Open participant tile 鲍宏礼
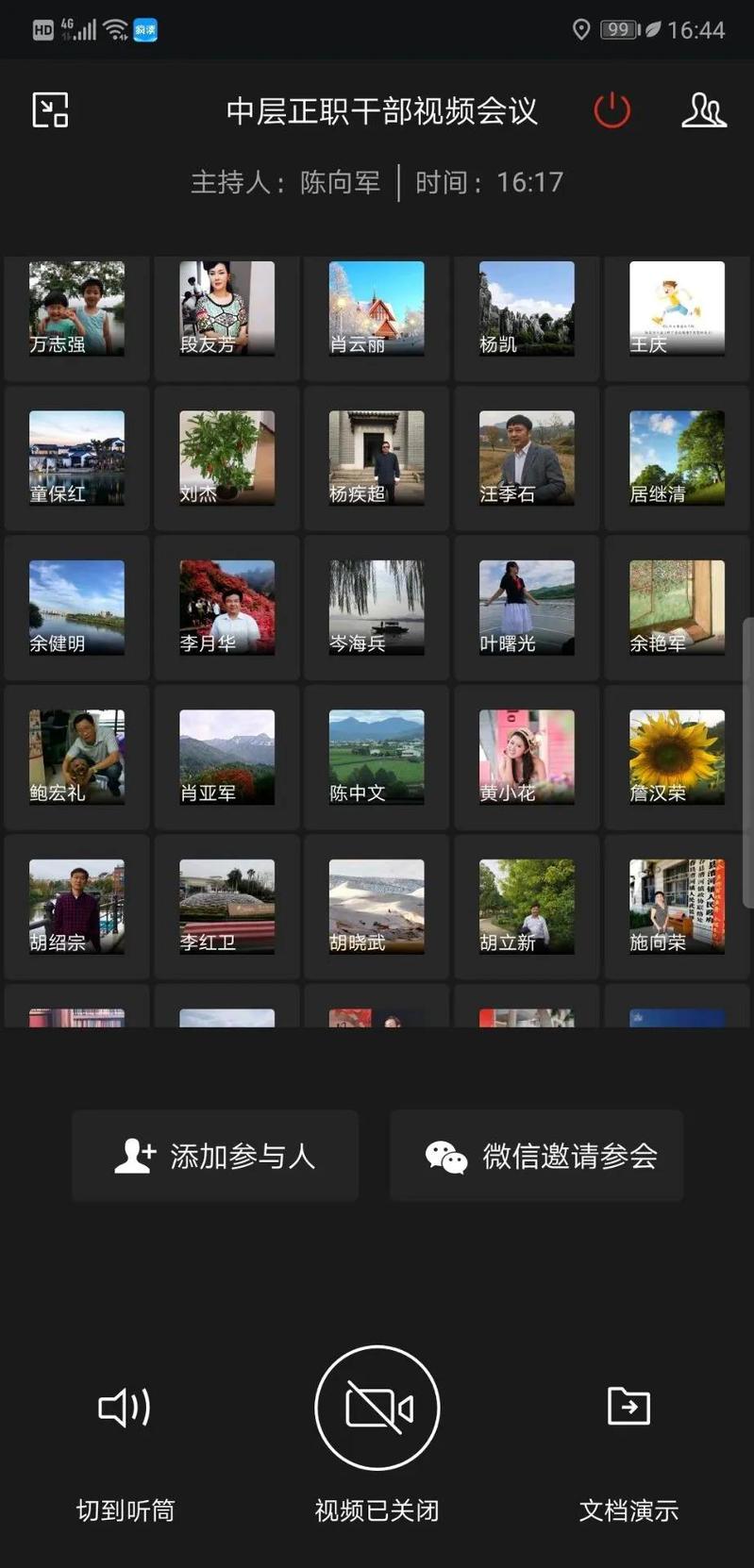 [76, 757]
